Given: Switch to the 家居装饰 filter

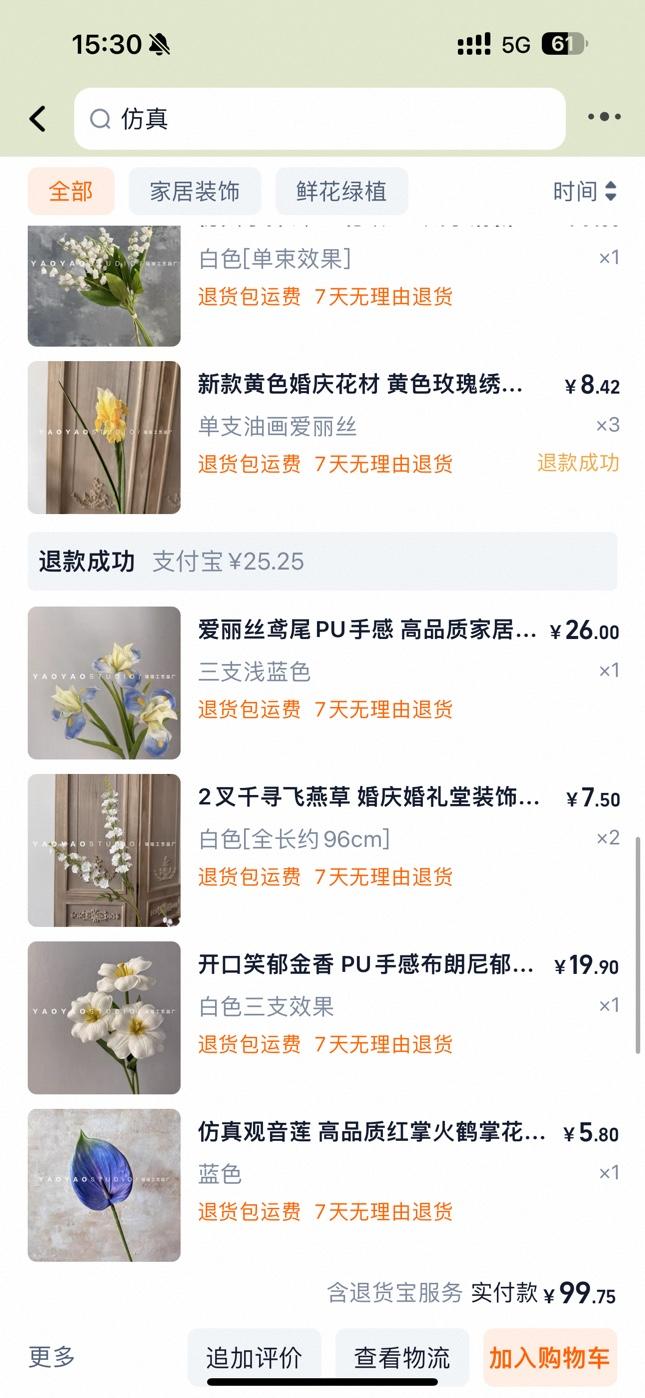Looking at the screenshot, I should (195, 191).
